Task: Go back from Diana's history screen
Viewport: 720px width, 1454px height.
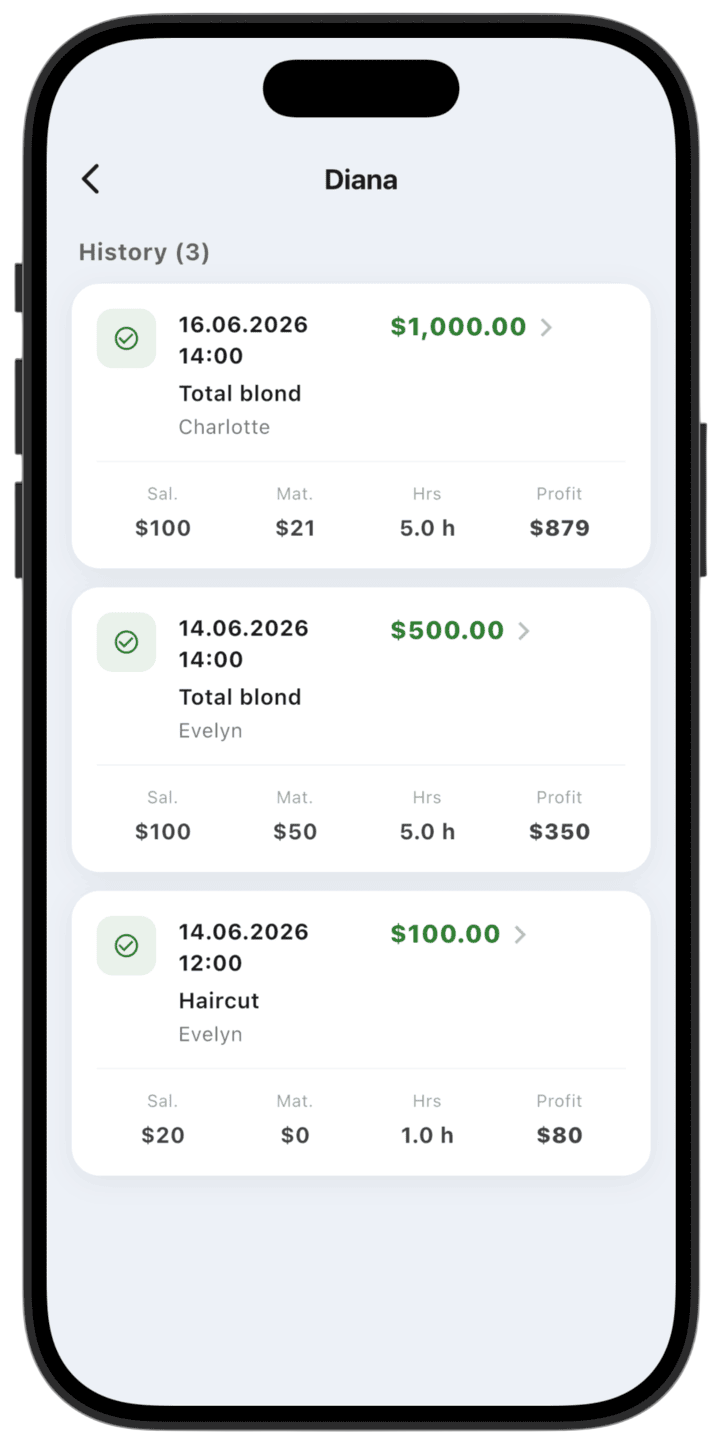Action: (91, 180)
